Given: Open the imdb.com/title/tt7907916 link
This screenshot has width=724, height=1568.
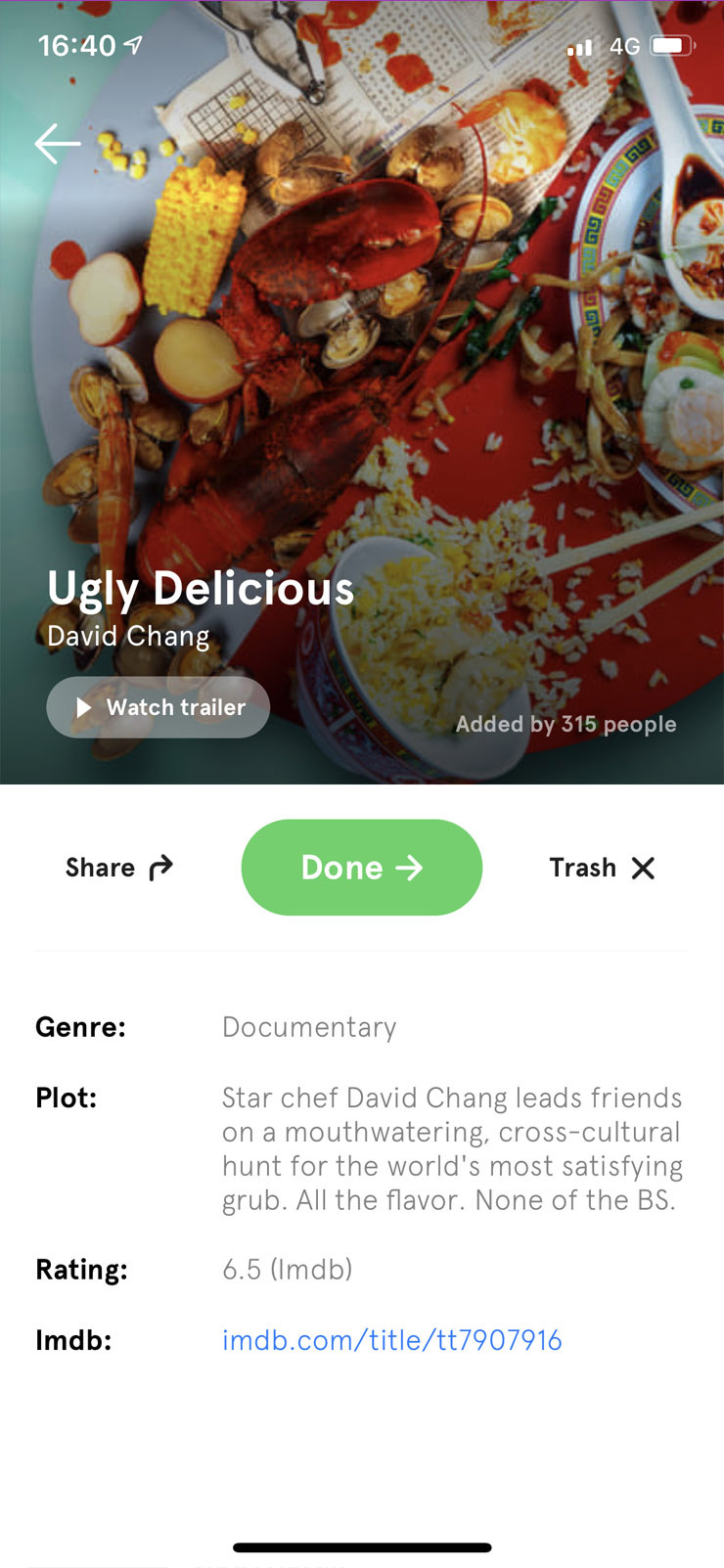Looking at the screenshot, I should click(391, 1340).
